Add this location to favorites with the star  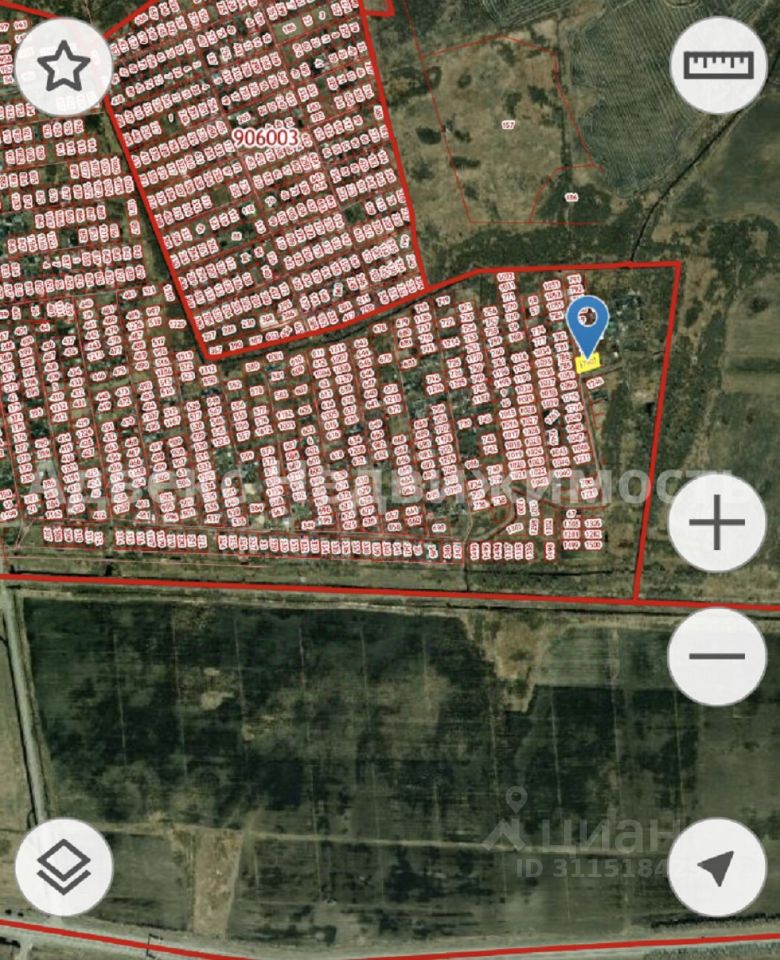64,66
